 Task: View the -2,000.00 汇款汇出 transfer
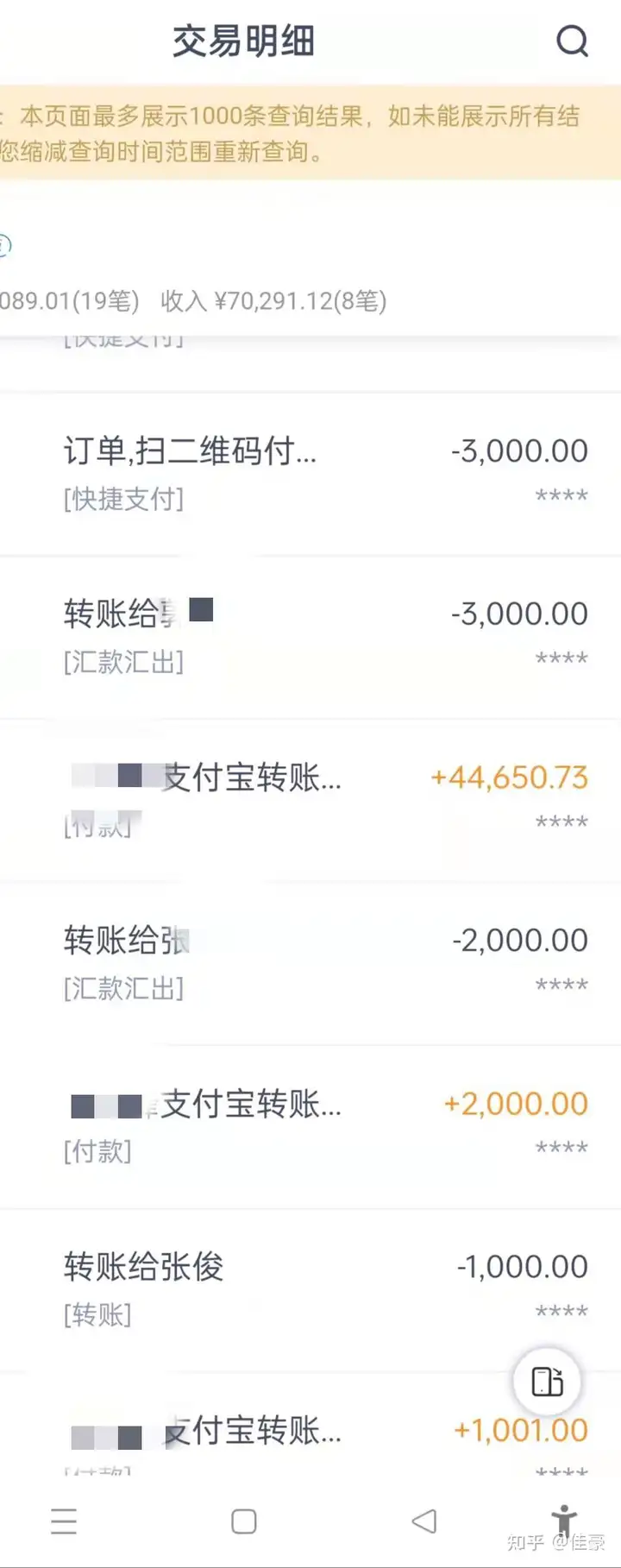click(310, 962)
